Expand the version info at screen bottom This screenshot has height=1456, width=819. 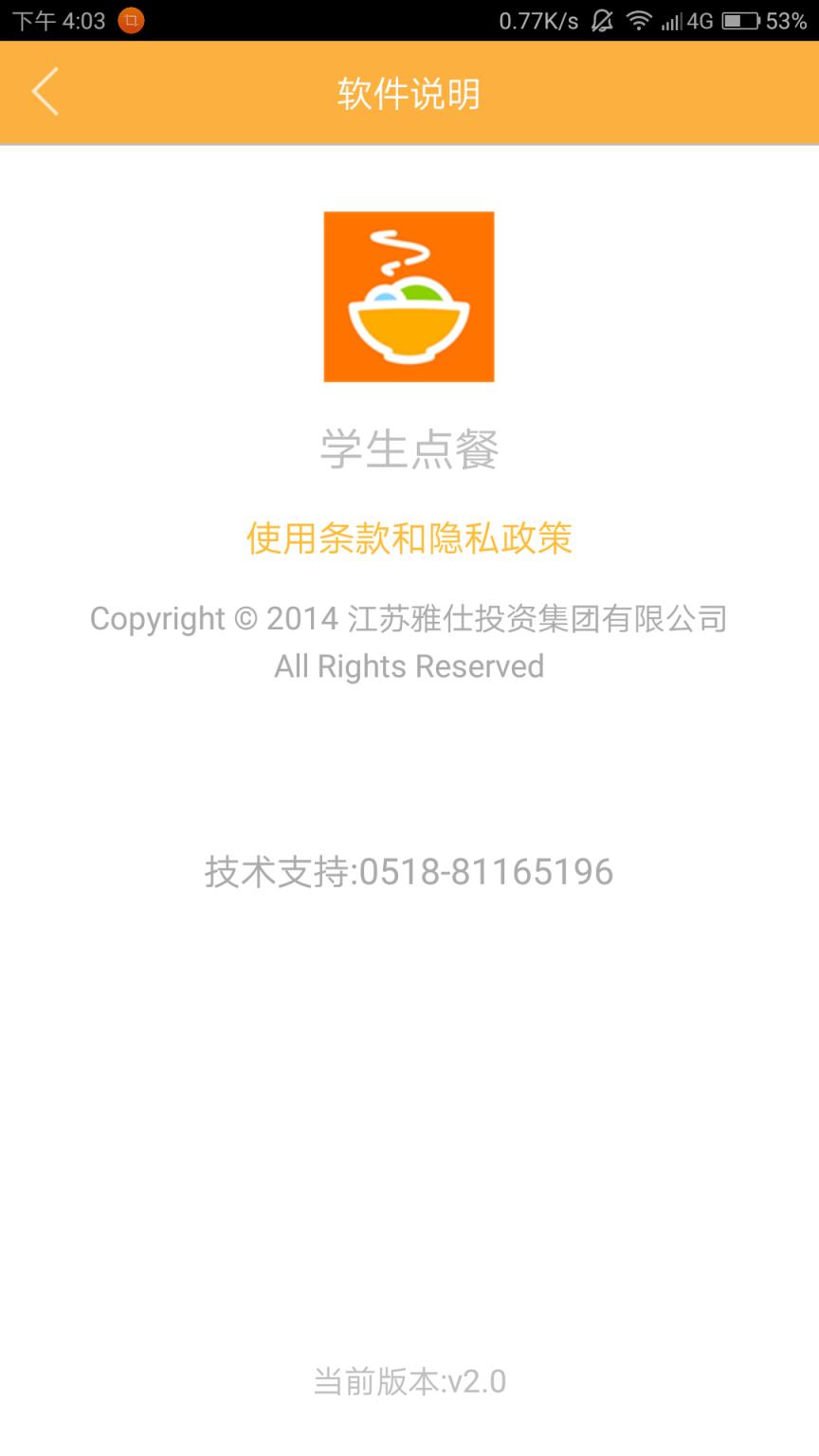coord(409,1383)
